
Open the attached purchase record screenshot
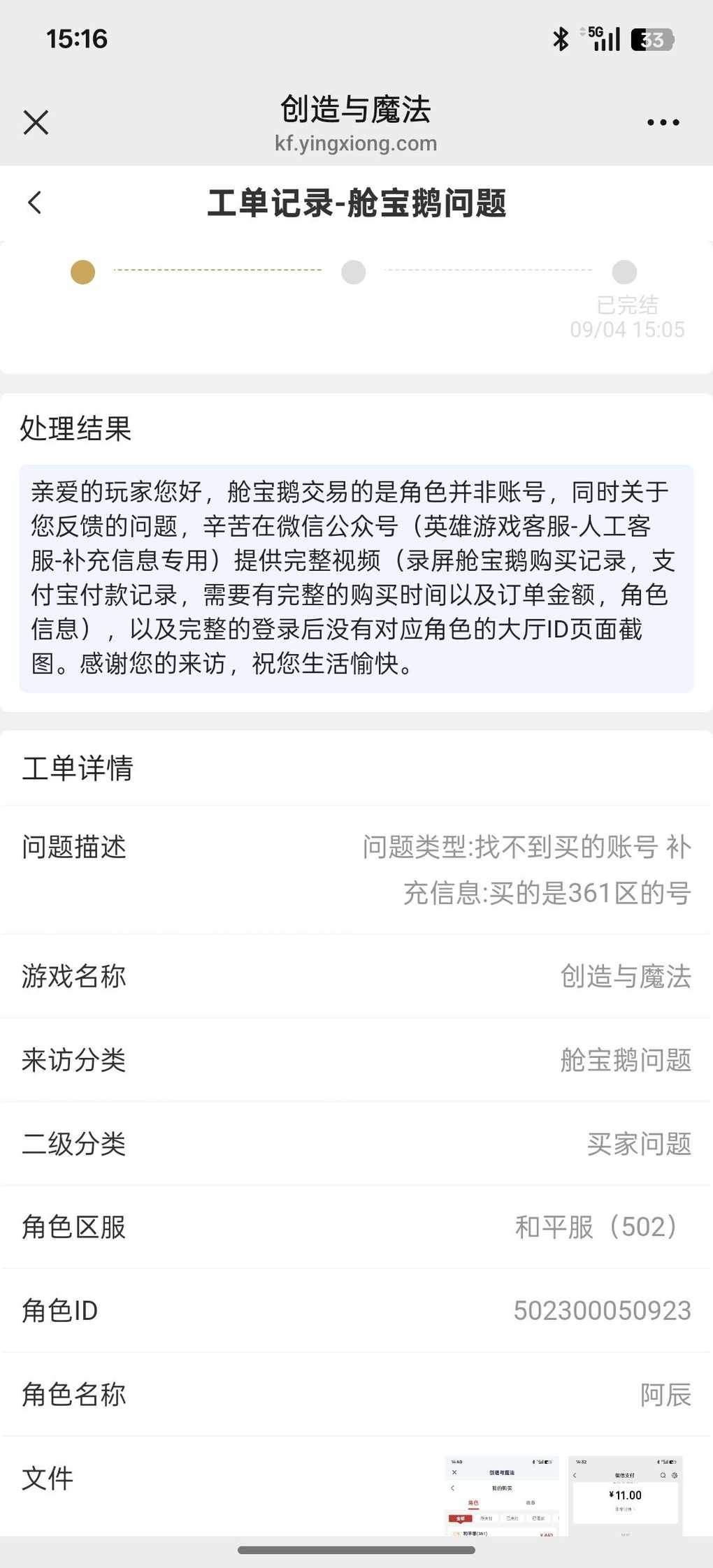(x=502, y=1495)
